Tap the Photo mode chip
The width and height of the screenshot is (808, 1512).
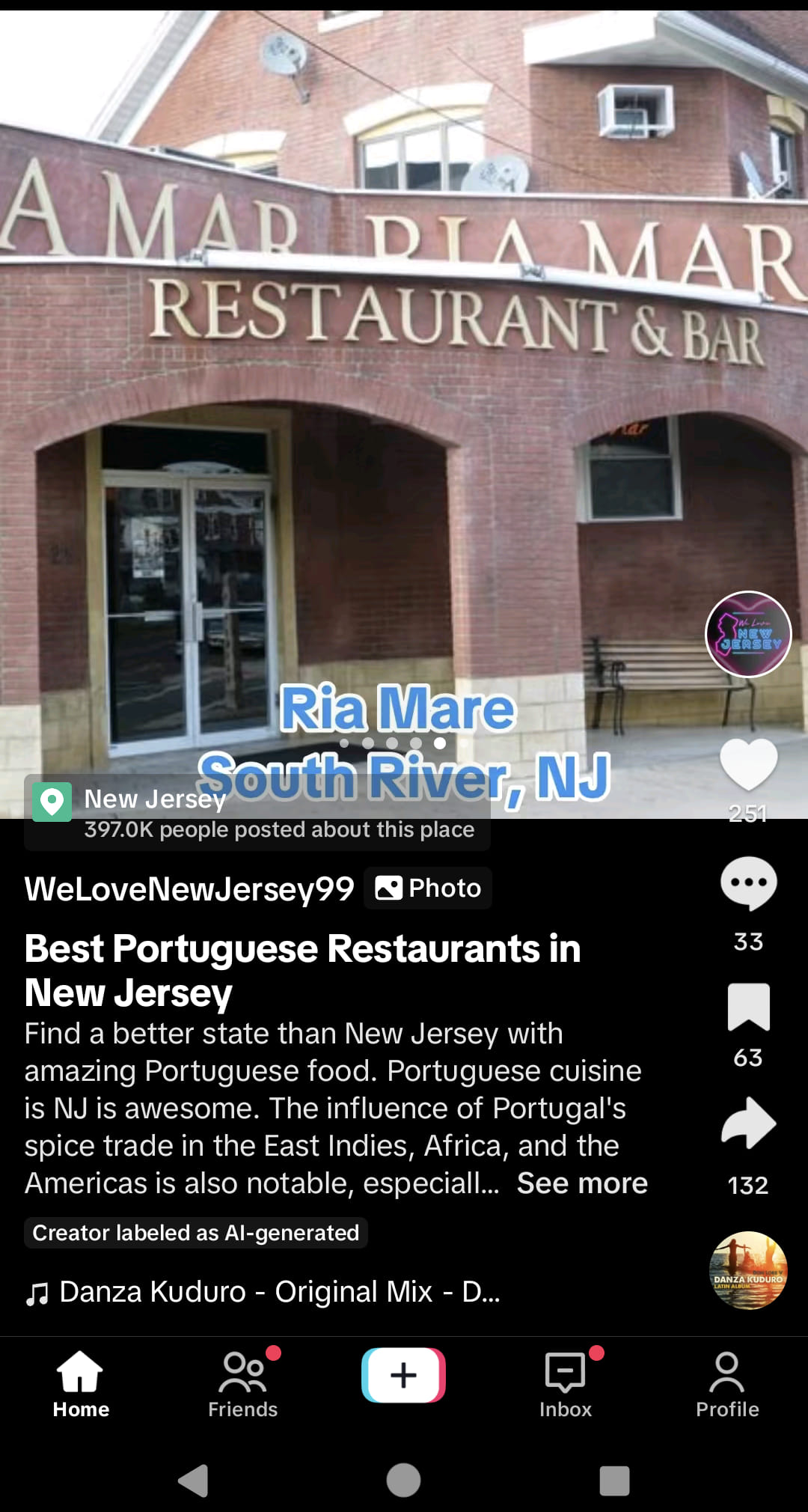tap(428, 888)
